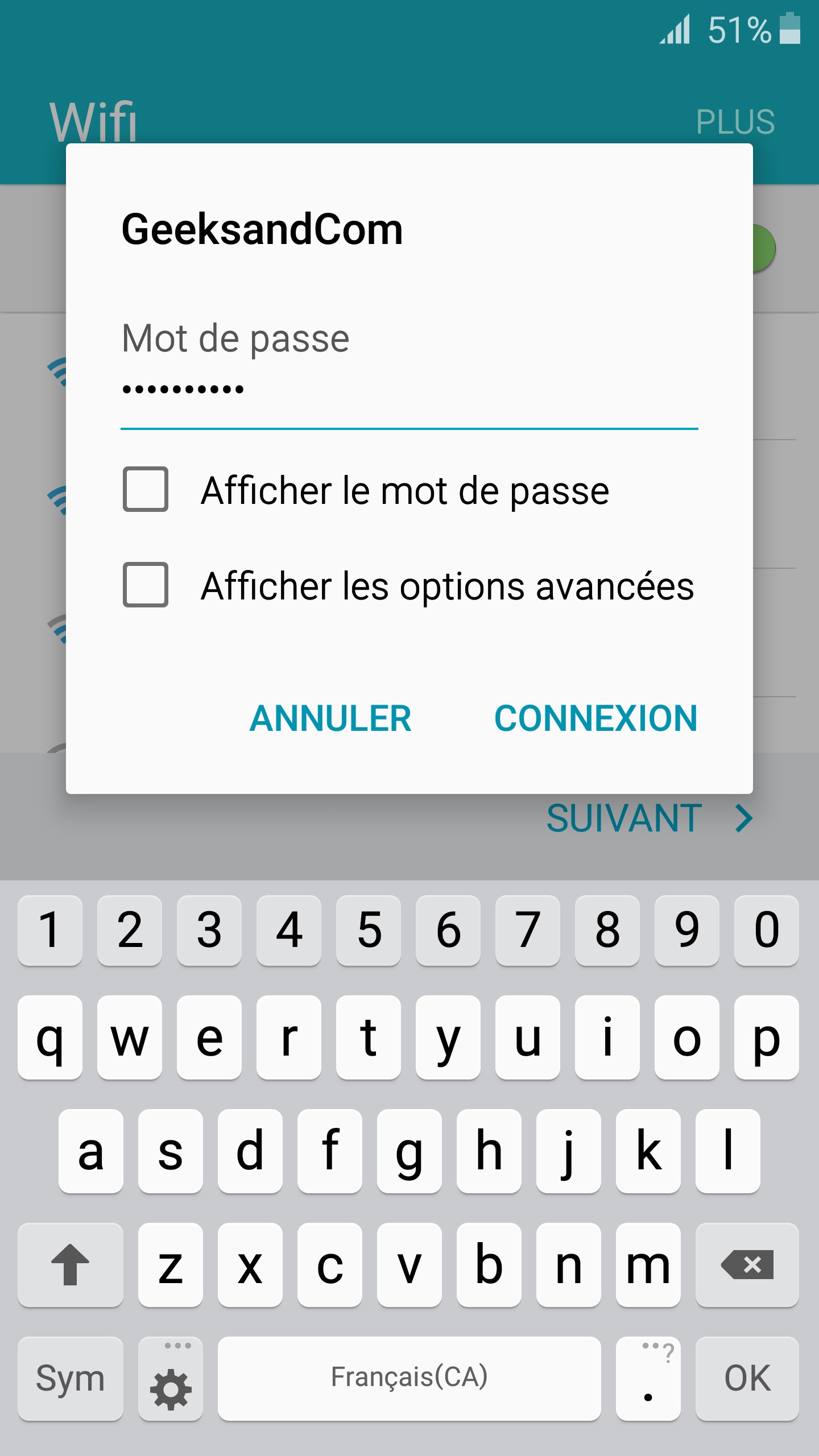The image size is (819, 1456).
Task: Tap the OK key on keyboard
Action: [747, 1379]
